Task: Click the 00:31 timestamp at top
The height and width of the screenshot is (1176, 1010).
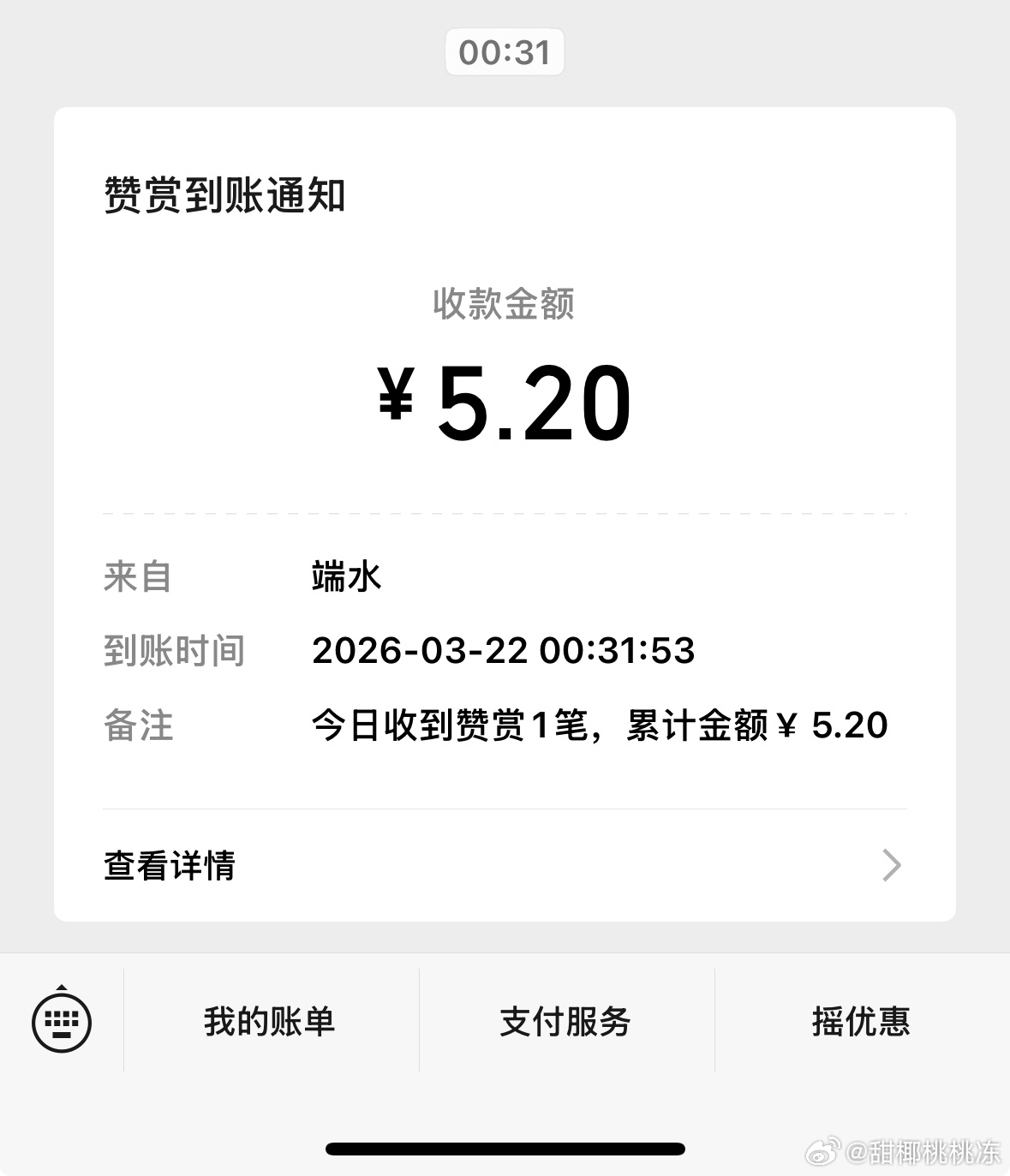Action: coord(505,51)
